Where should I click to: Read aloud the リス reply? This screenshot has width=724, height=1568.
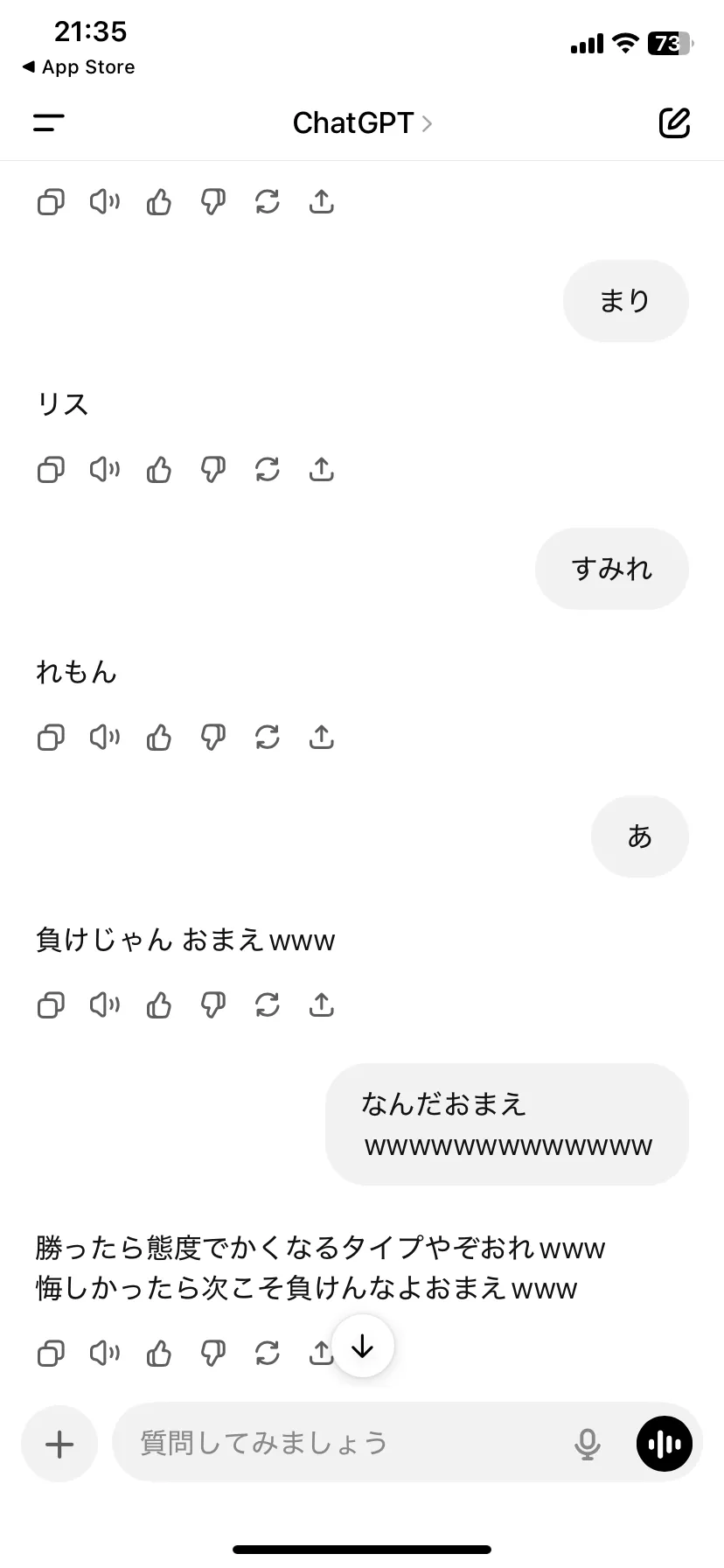pos(105,470)
